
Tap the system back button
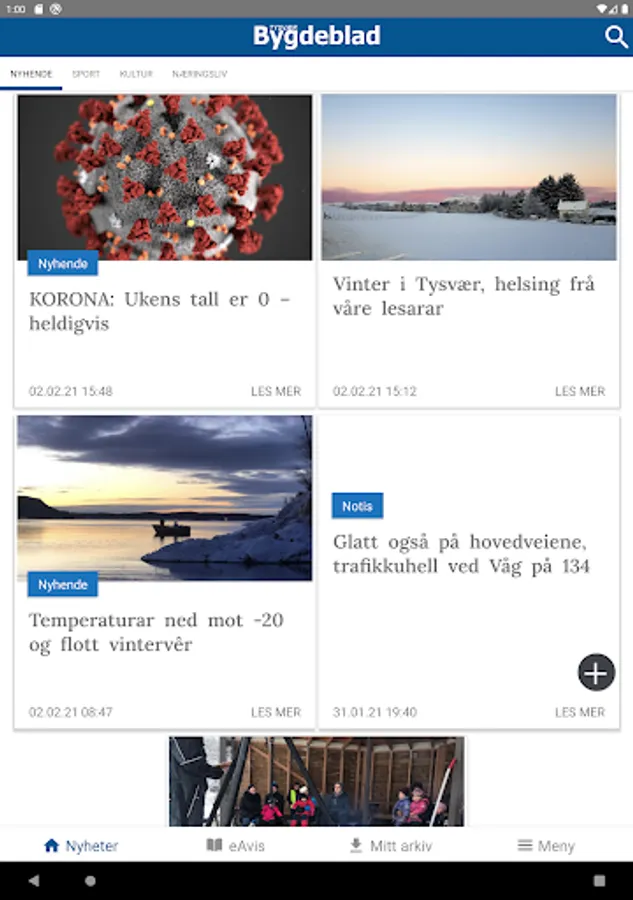point(34,881)
